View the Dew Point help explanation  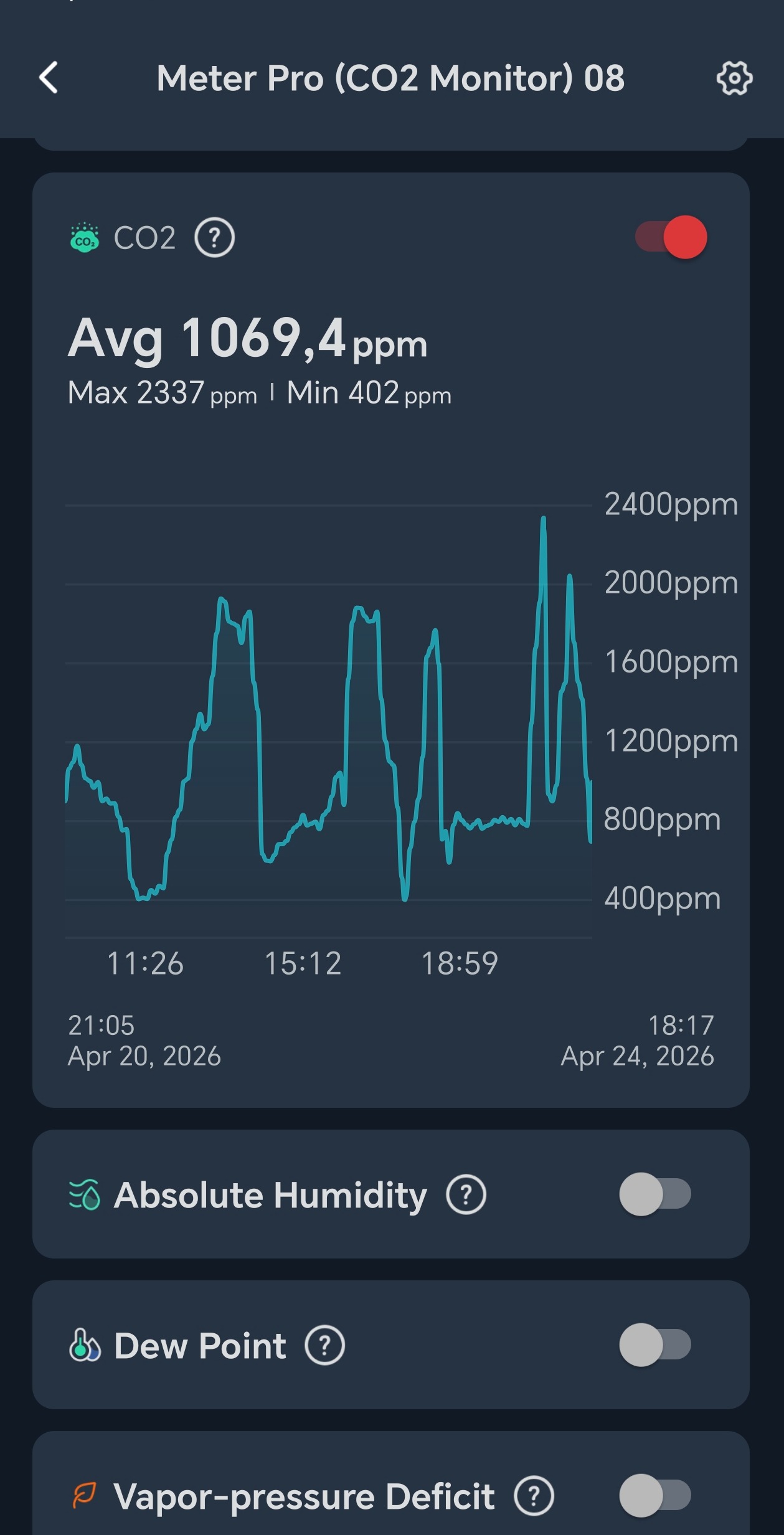324,1345
